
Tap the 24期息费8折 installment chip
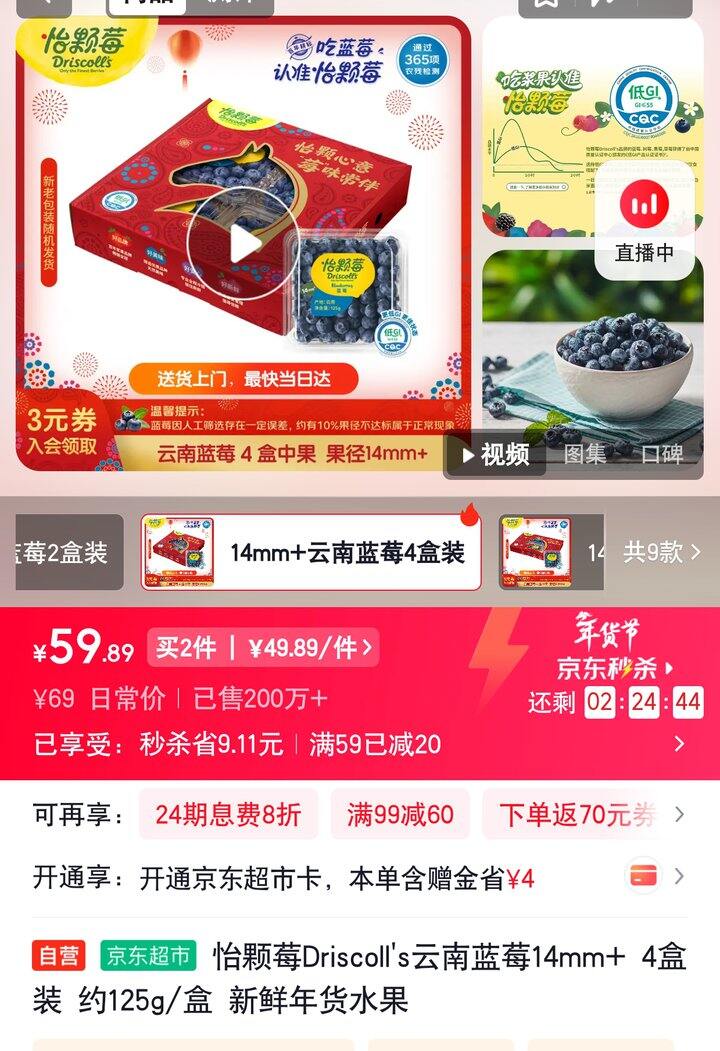[228, 814]
